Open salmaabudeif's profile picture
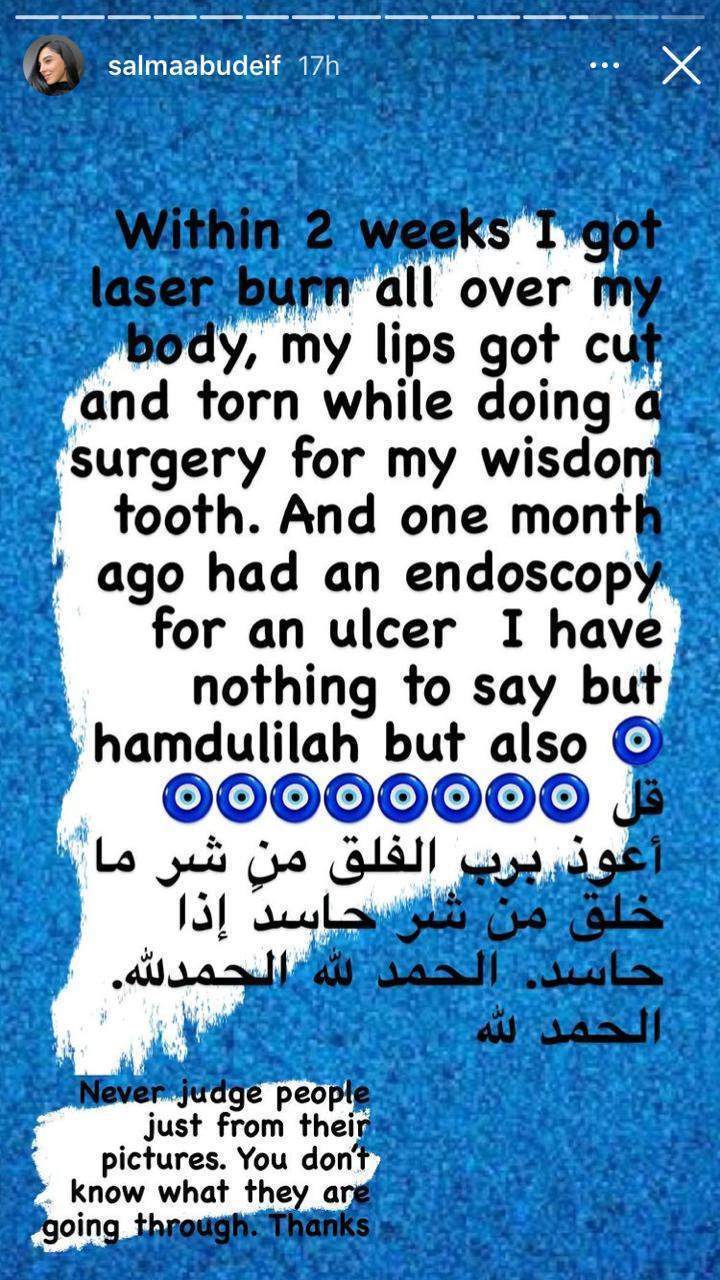The image size is (720, 1280). pos(53,66)
